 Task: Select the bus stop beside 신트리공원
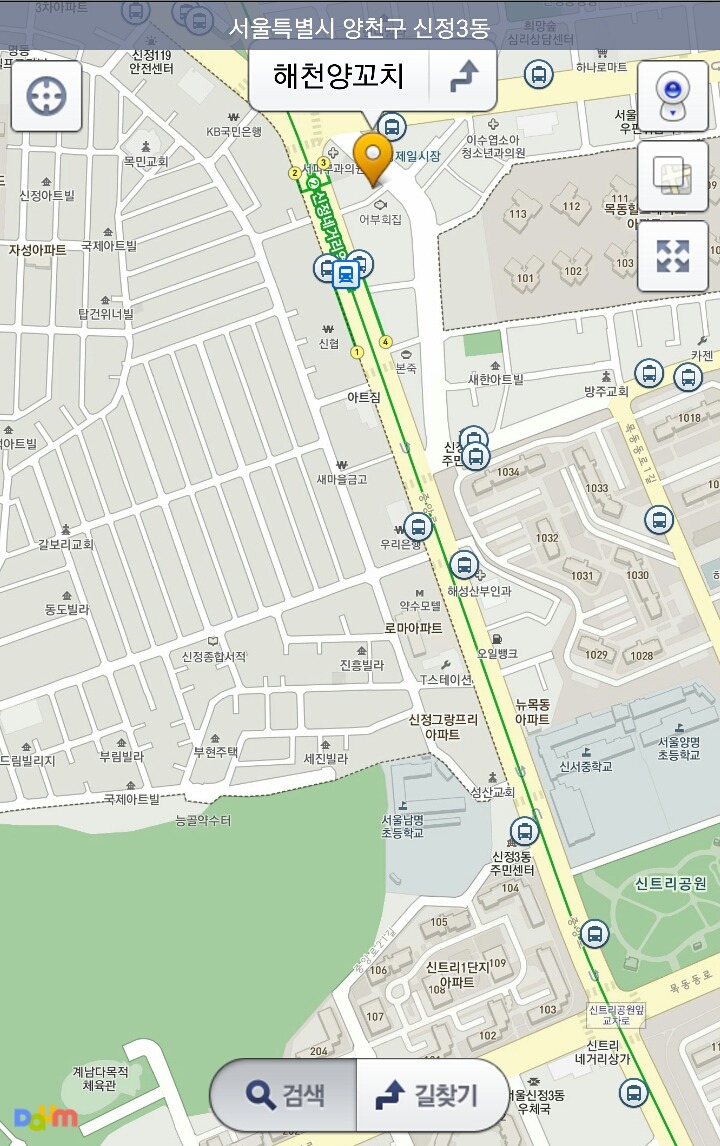click(595, 934)
